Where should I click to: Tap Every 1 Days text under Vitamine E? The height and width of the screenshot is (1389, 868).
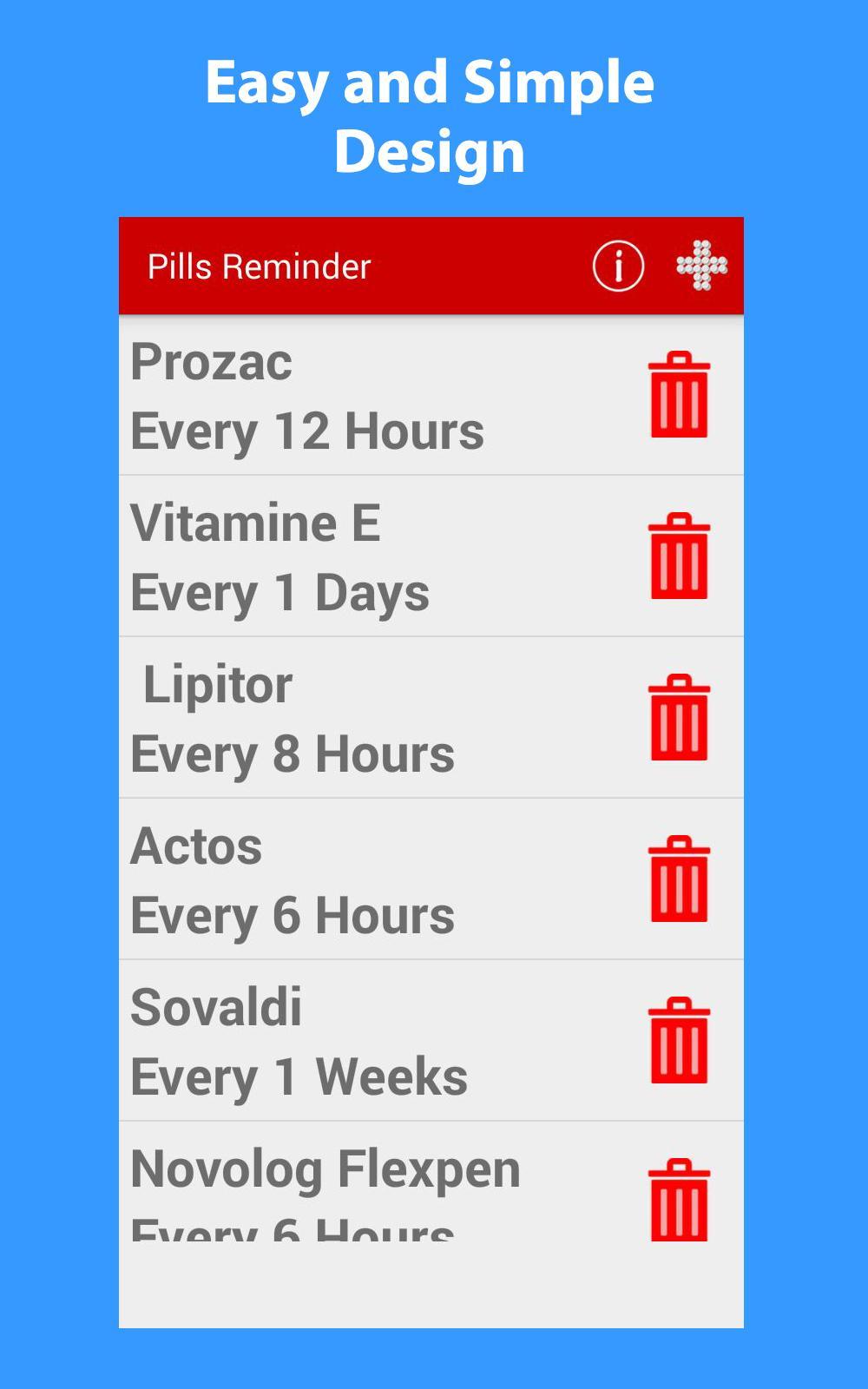279,590
